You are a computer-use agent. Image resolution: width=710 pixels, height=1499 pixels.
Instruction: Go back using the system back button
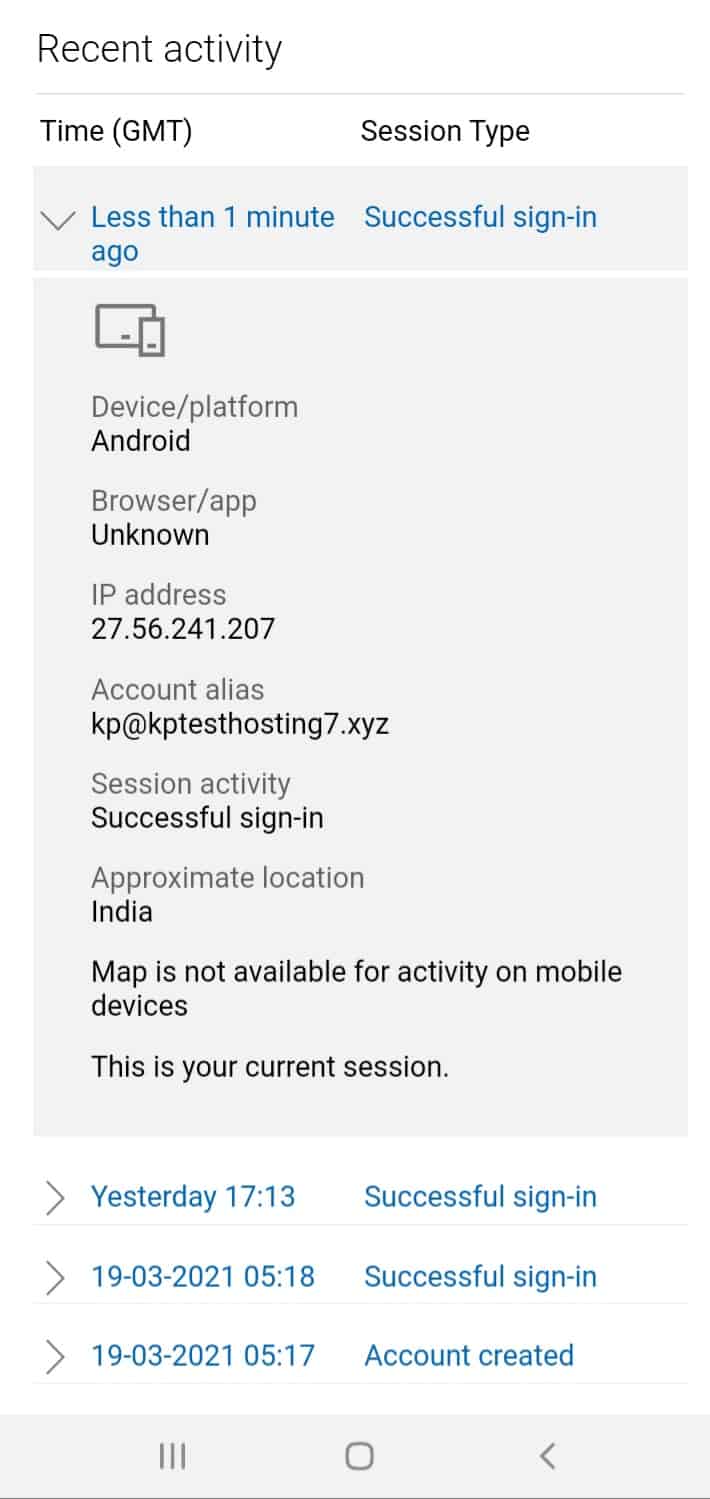coord(546,1456)
